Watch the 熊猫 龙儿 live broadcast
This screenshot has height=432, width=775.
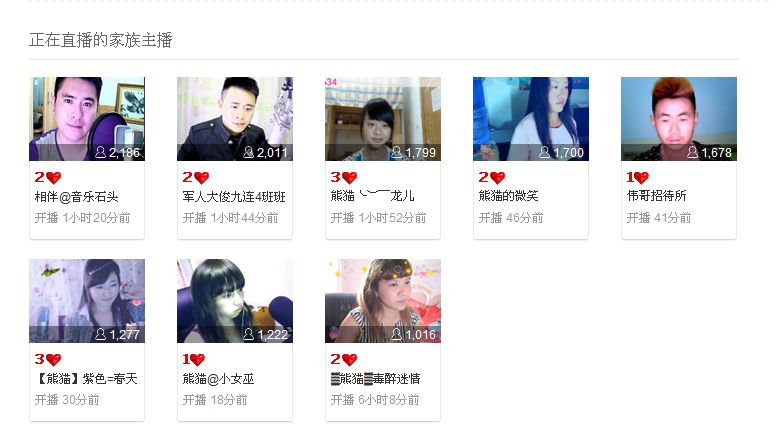383,119
